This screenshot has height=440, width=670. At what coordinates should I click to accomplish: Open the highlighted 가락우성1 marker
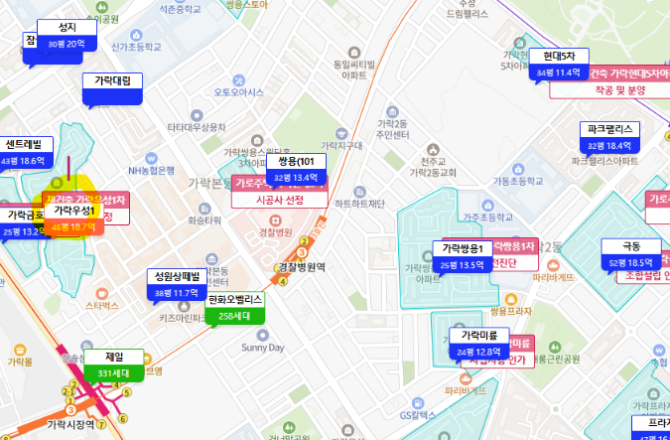coord(74,219)
